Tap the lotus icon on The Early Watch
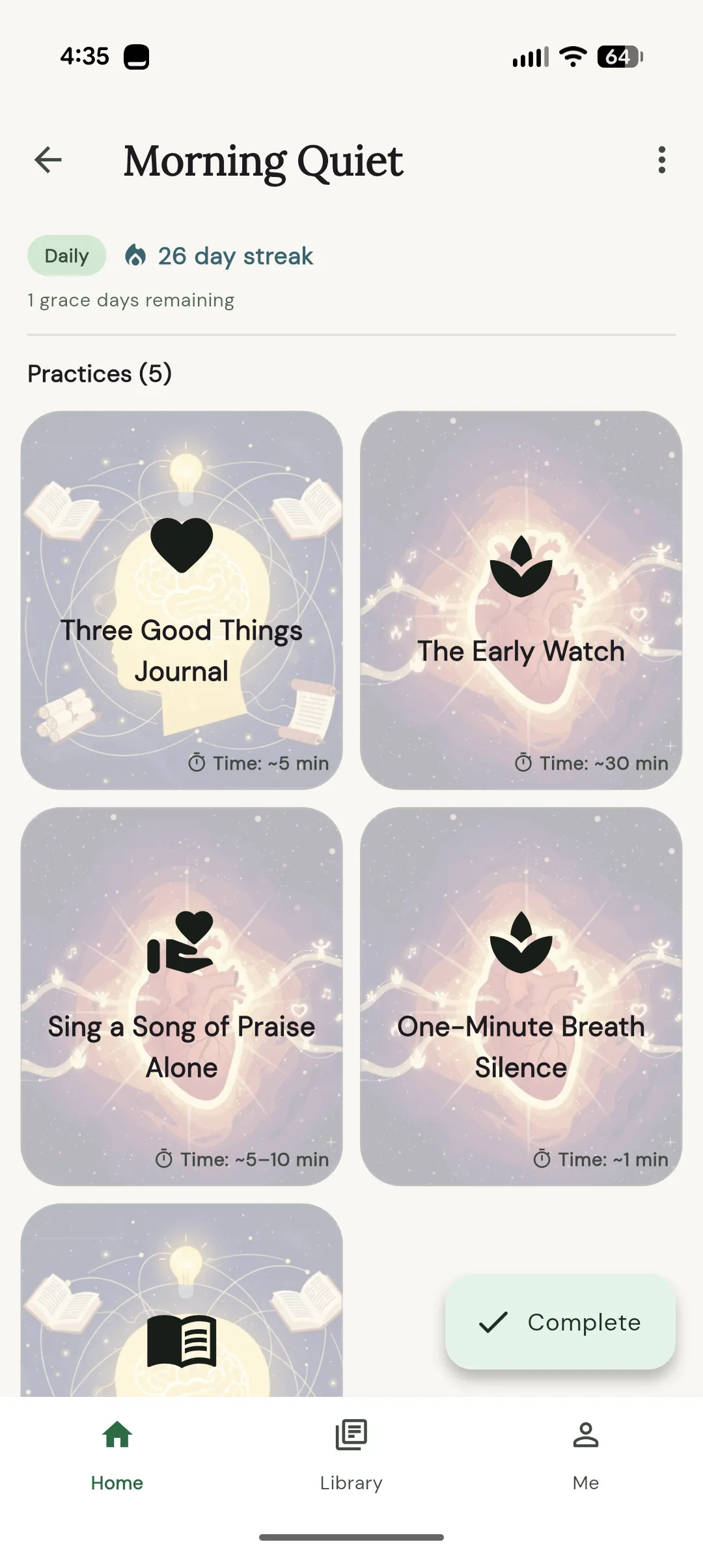Image resolution: width=703 pixels, height=1568 pixels. pyautogui.click(x=521, y=565)
